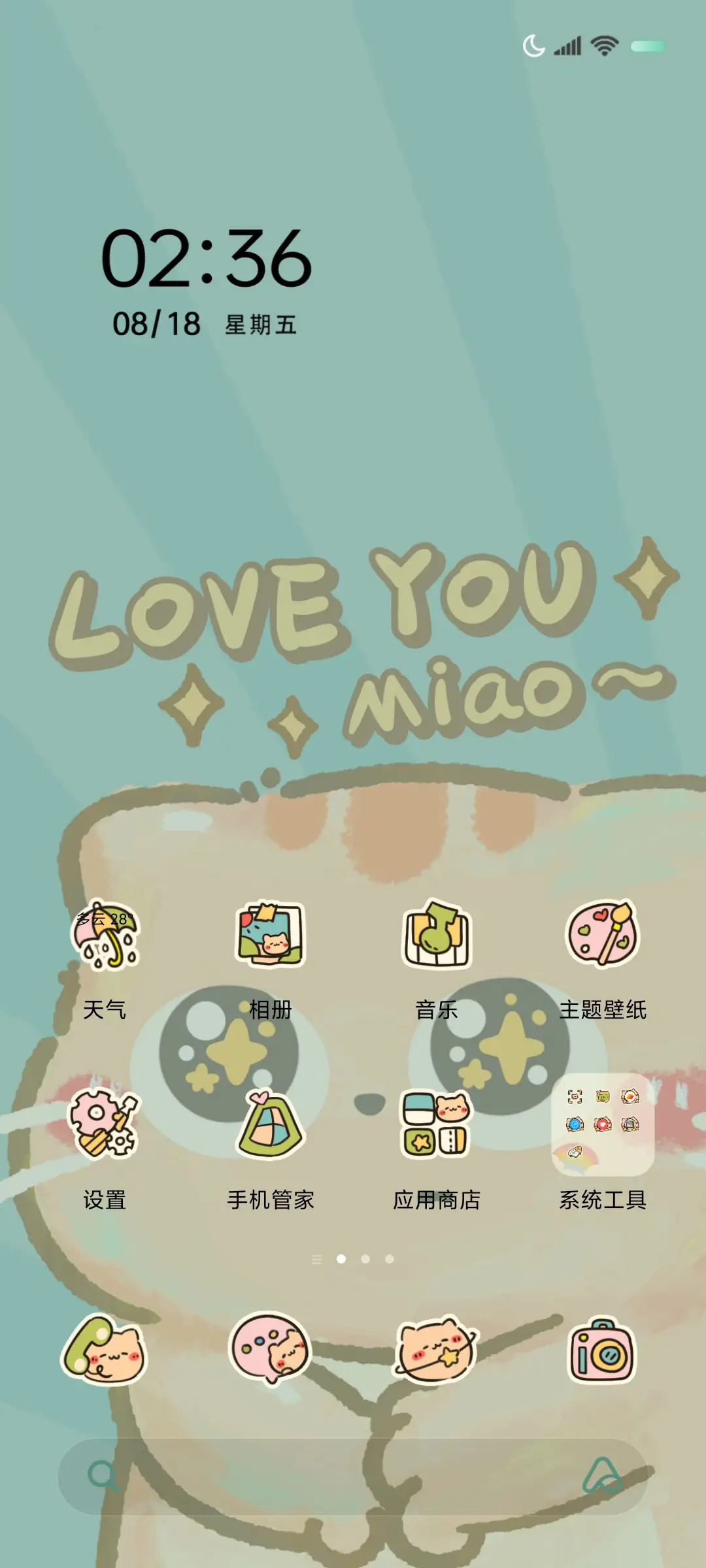706x1568 pixels.
Task: Open the 相册 gallery app
Action: (x=271, y=936)
